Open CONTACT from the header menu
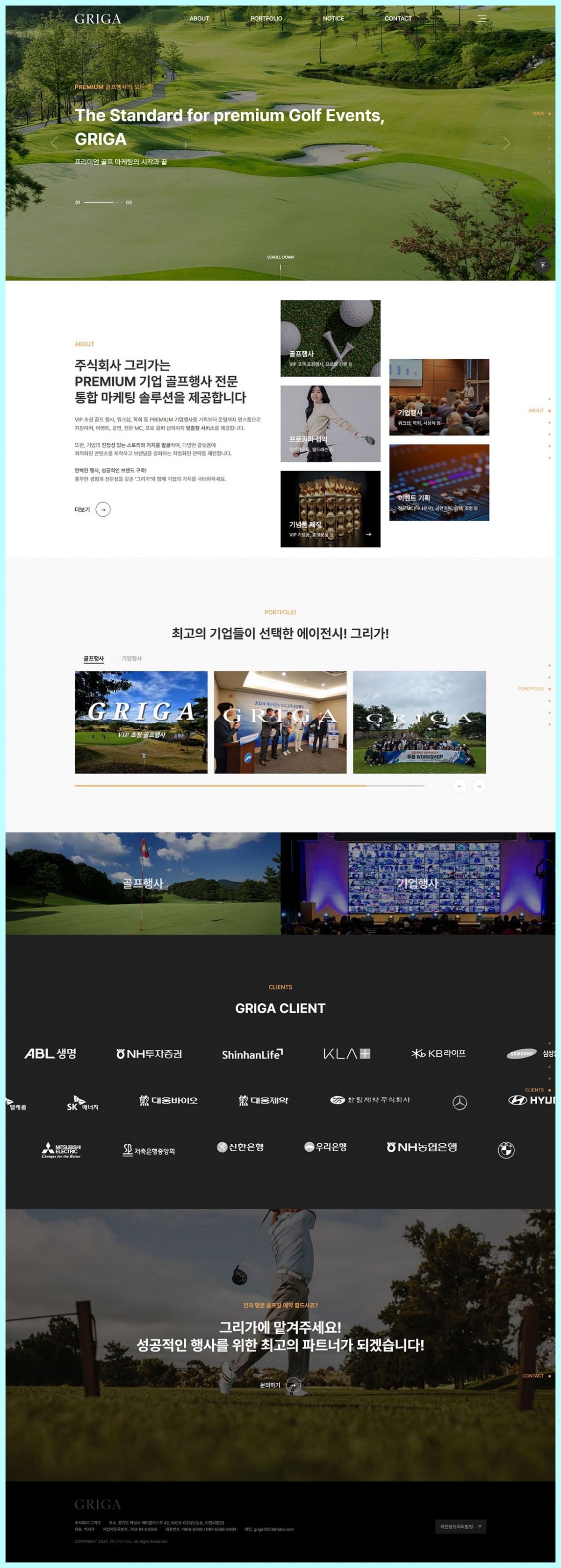Screen dimensions: 561x1568 [x=398, y=19]
